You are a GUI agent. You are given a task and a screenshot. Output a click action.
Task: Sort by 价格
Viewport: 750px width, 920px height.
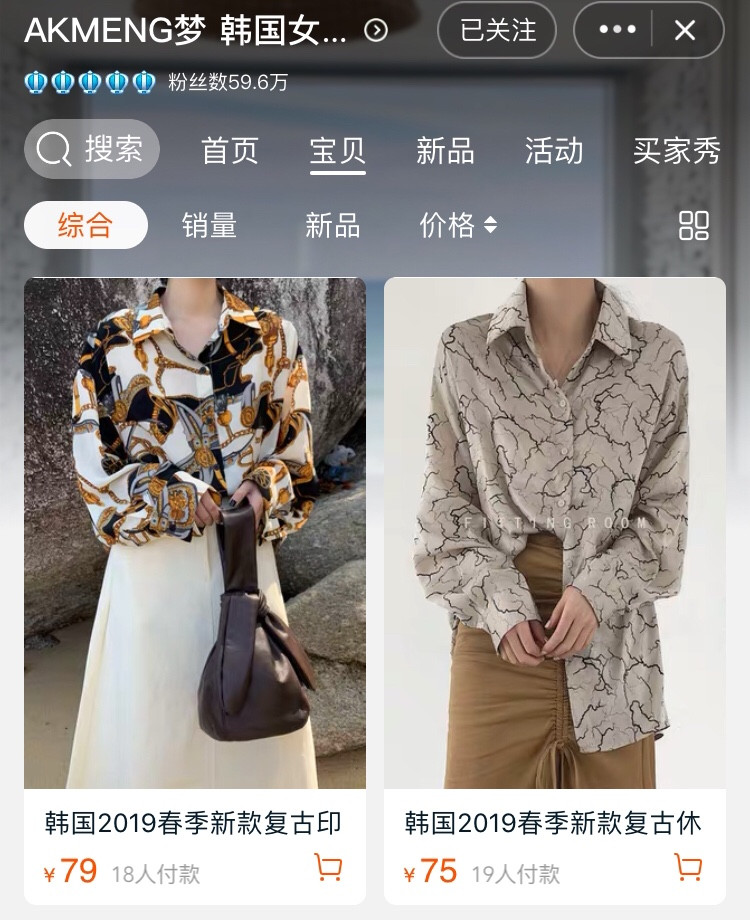click(457, 225)
